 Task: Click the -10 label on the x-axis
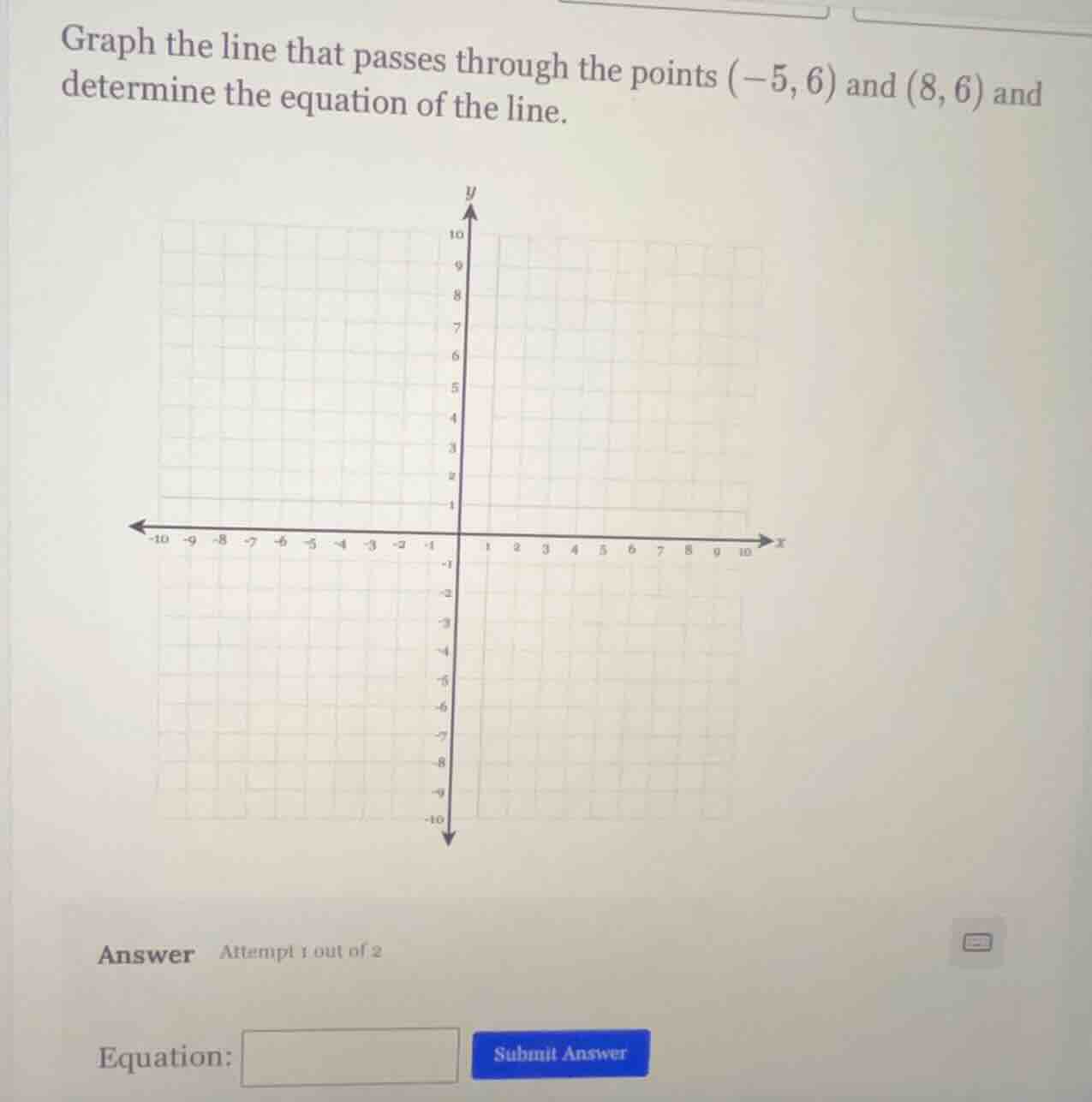(158, 540)
